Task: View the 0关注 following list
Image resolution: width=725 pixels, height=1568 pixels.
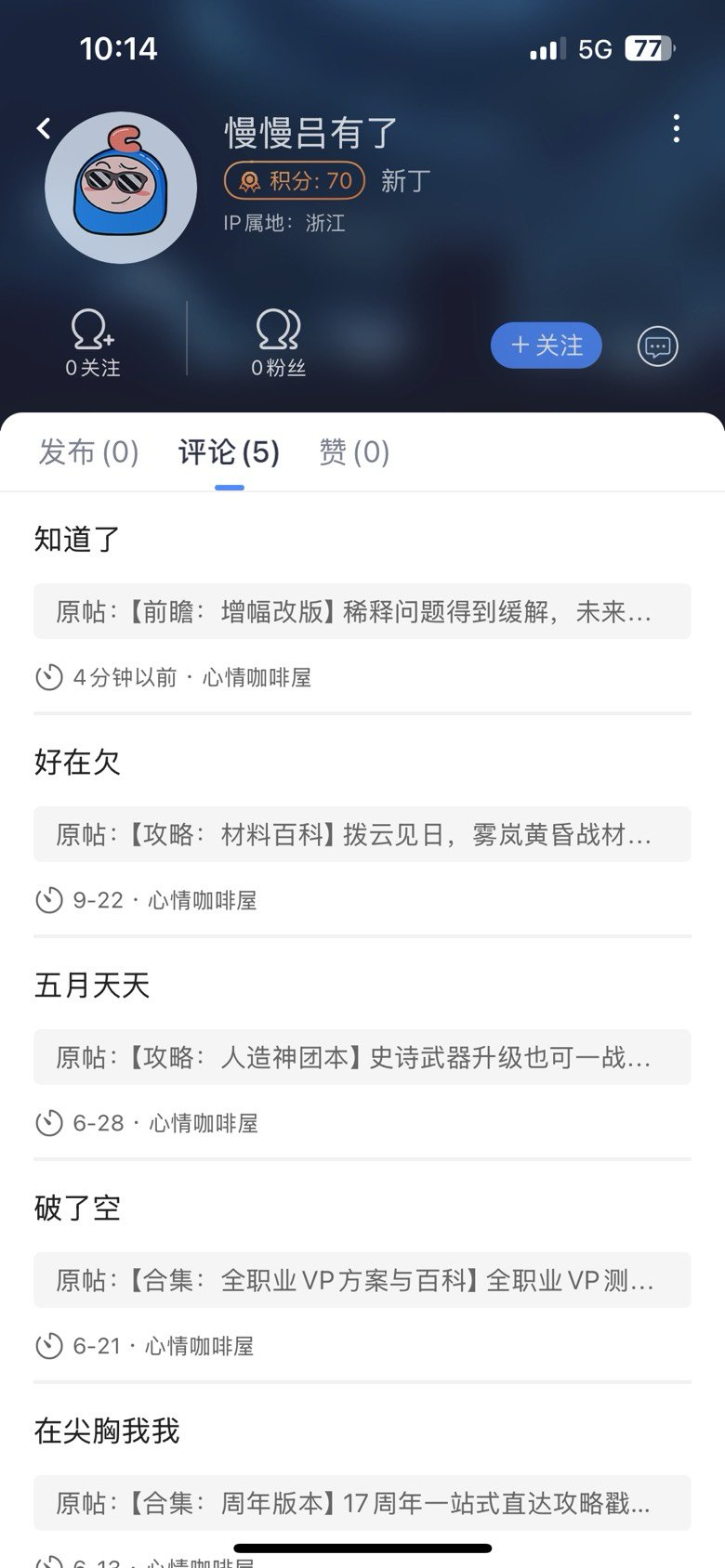Action: (93, 344)
